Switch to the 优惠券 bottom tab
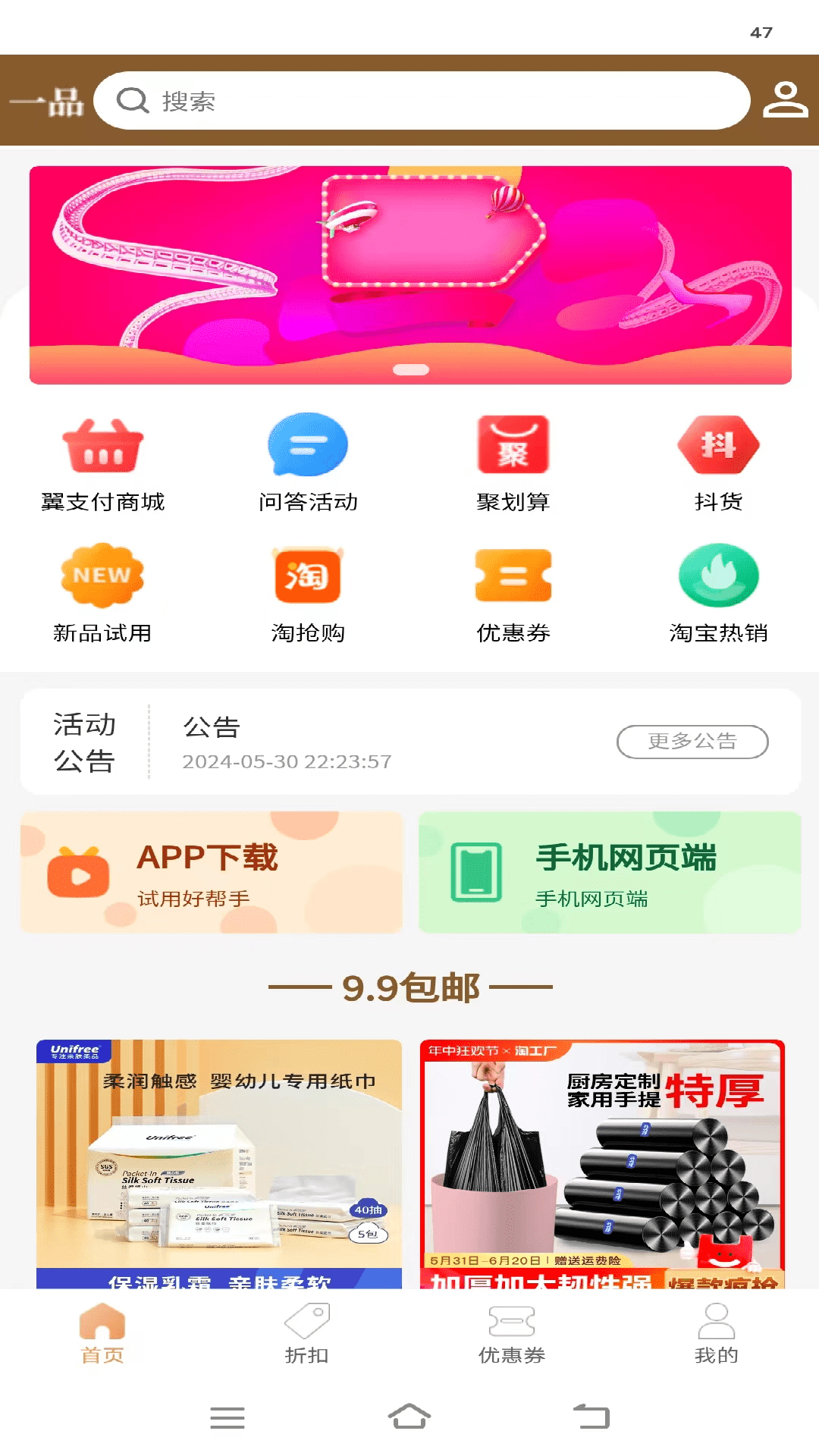819x1456 pixels. point(512,1332)
